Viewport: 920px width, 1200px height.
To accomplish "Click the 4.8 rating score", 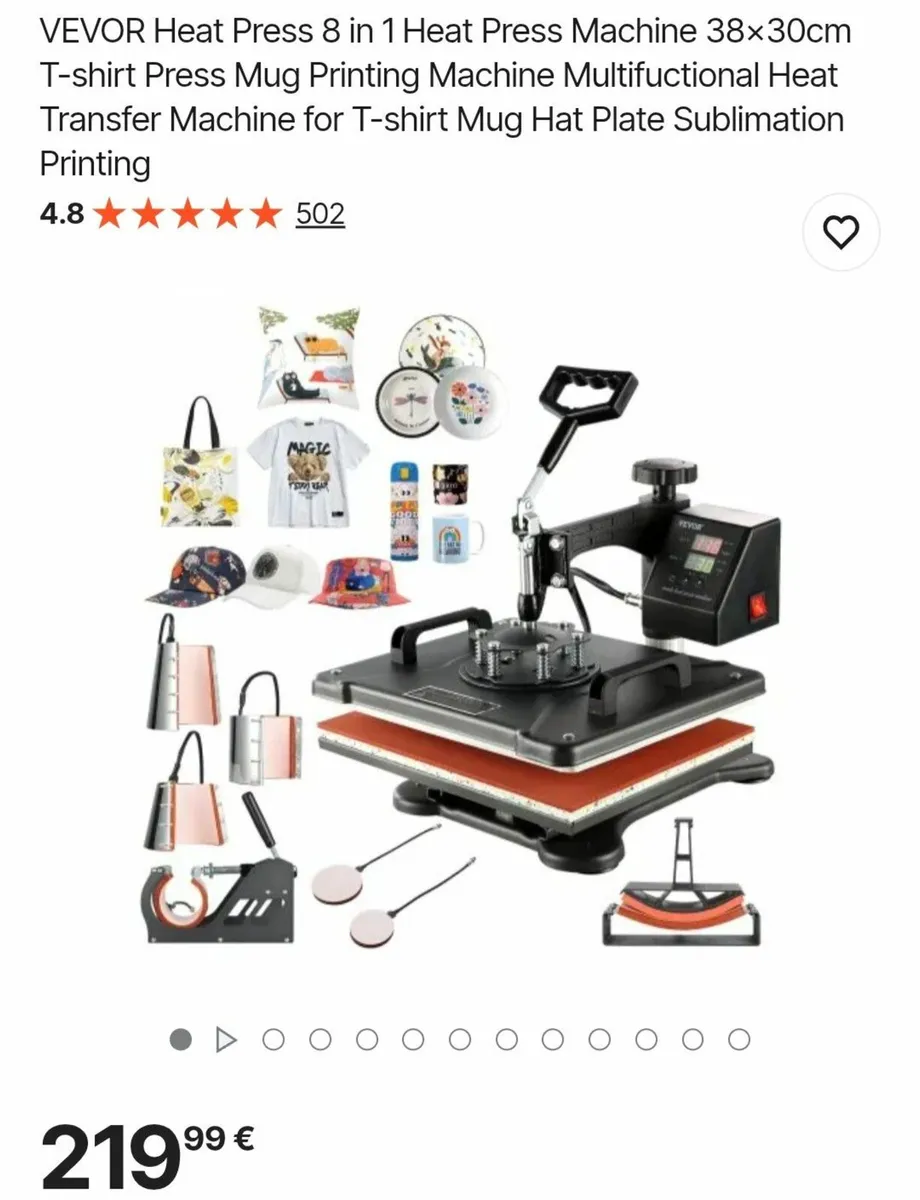I will 60,213.
